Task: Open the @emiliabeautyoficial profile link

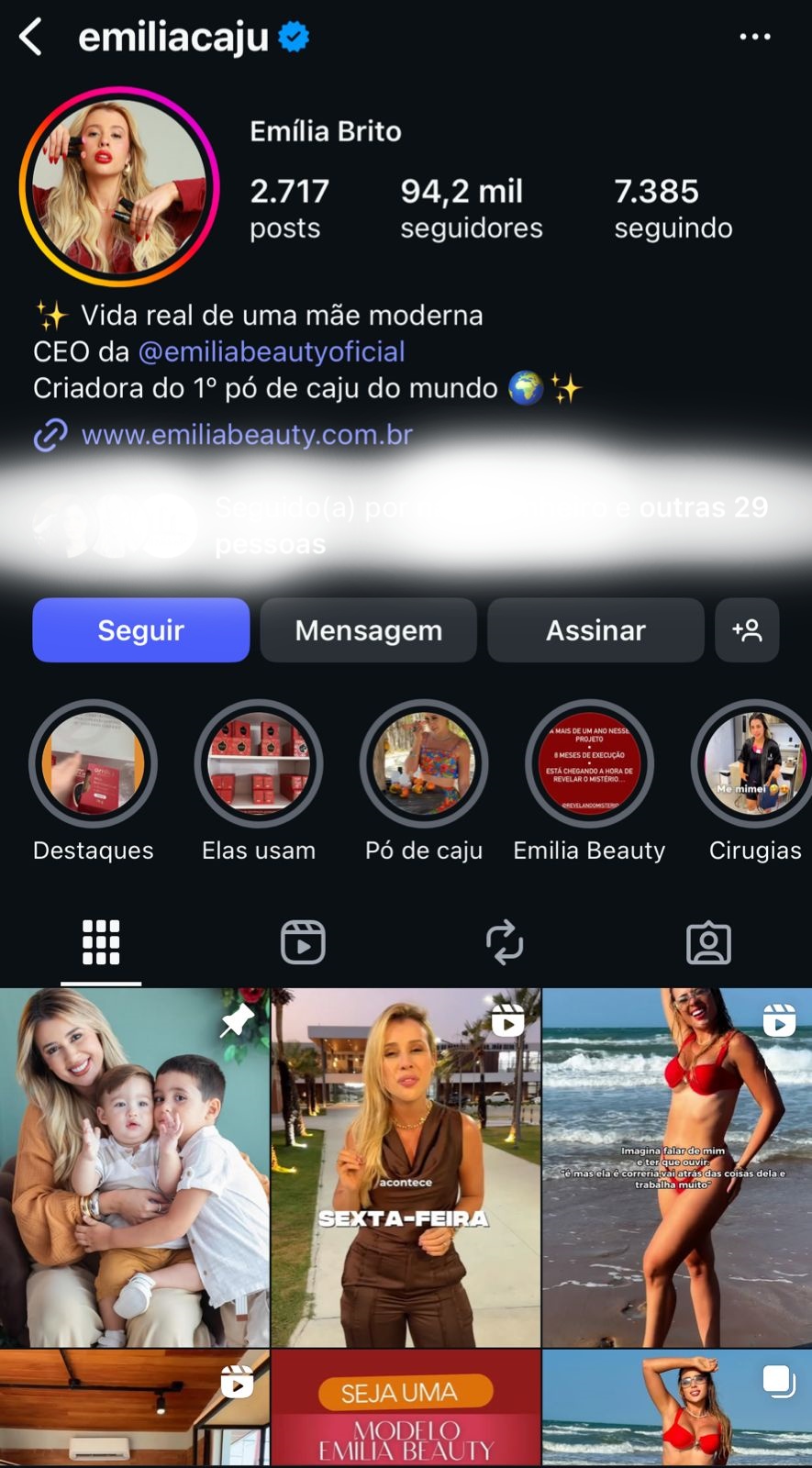Action: (x=272, y=351)
